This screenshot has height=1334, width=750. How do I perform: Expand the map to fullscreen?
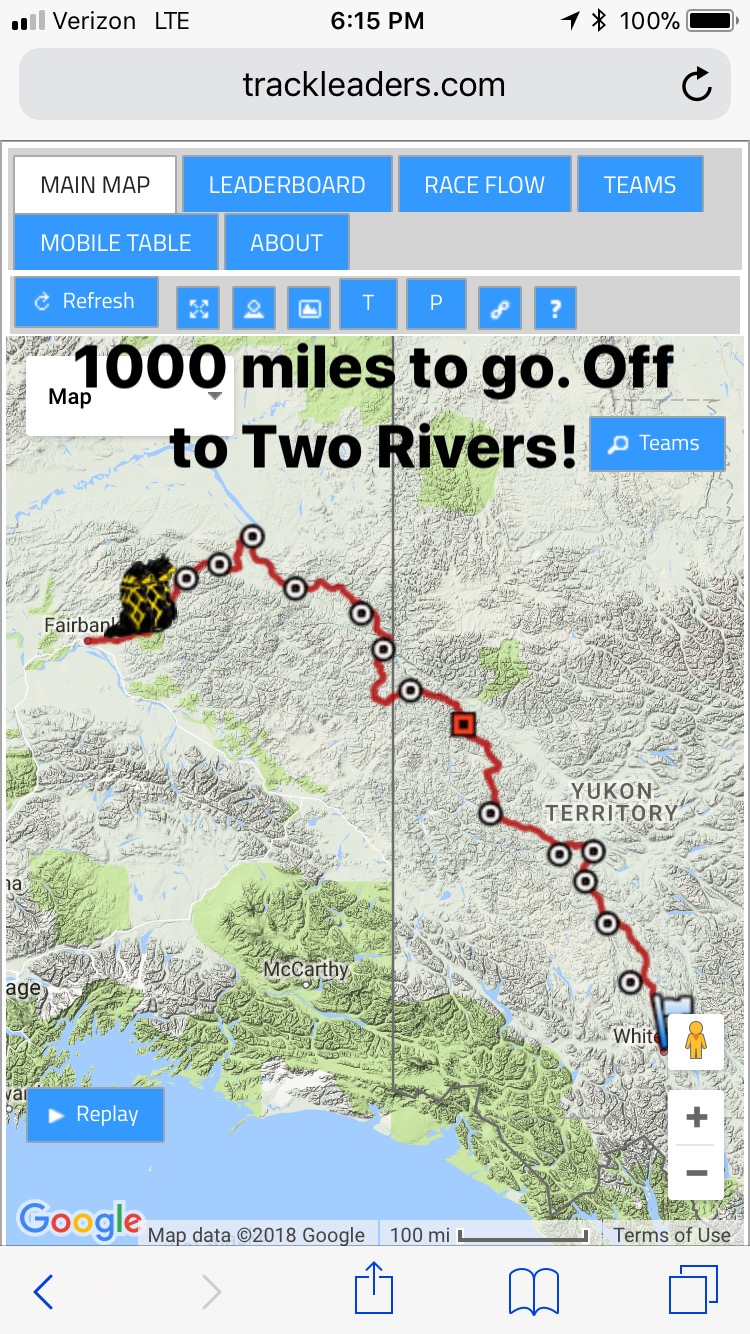(198, 308)
